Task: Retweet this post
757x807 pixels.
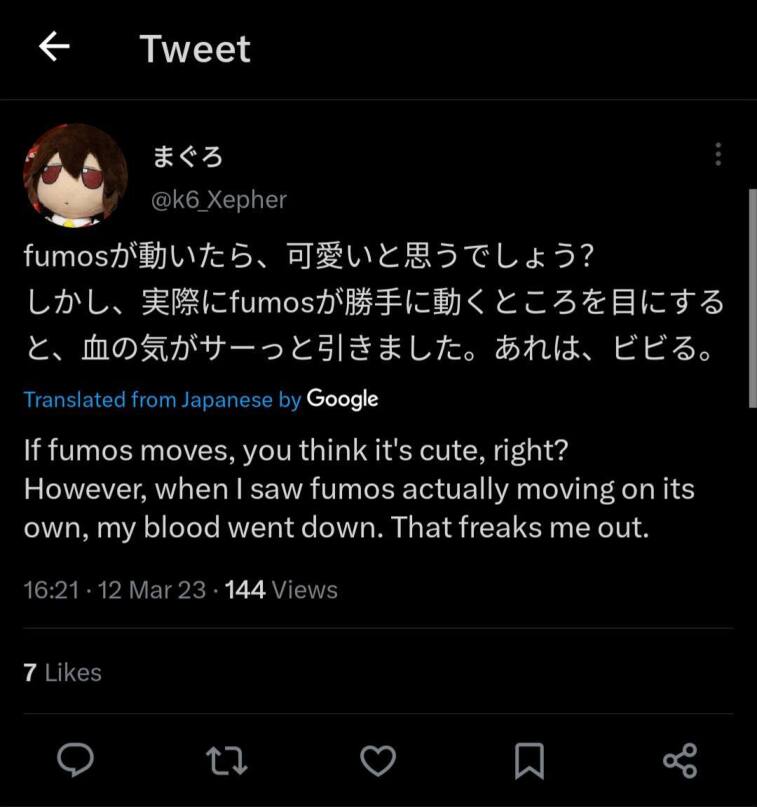Action: (x=227, y=761)
